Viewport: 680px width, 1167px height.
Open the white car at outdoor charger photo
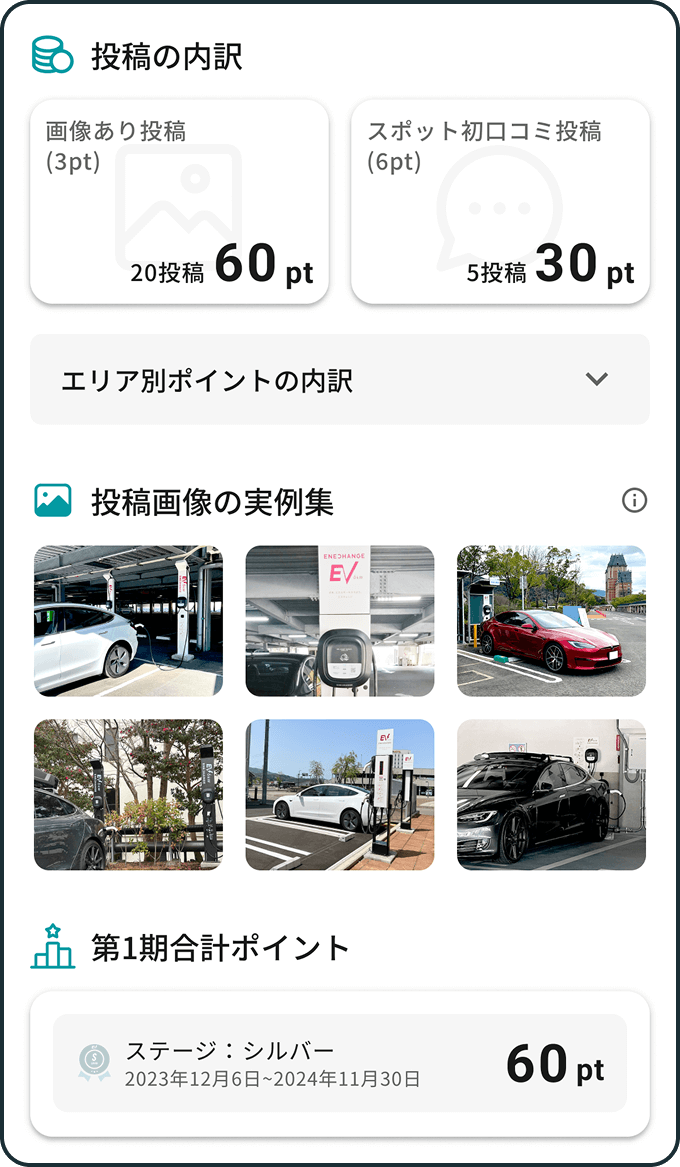340,795
